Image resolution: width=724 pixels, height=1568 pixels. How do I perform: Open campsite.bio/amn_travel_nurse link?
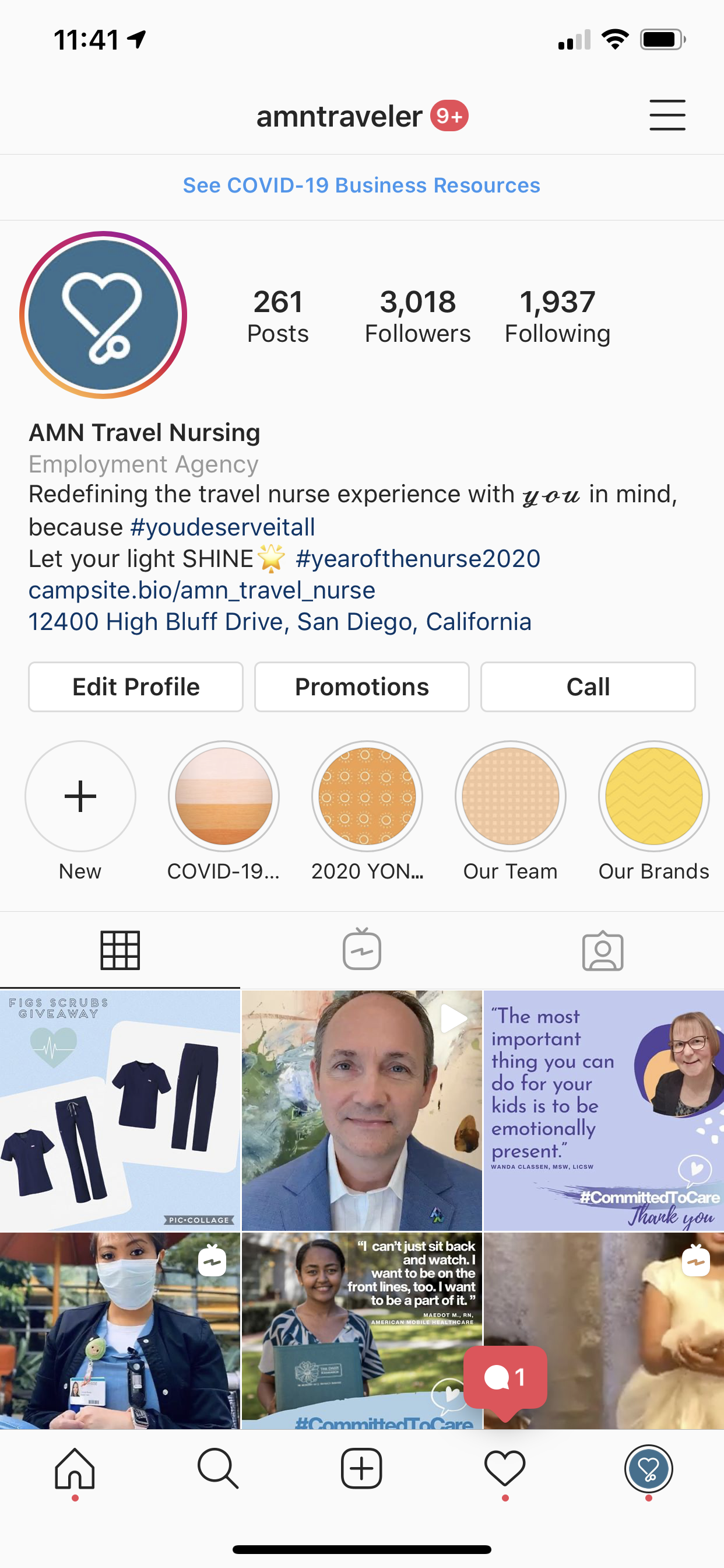point(201,590)
